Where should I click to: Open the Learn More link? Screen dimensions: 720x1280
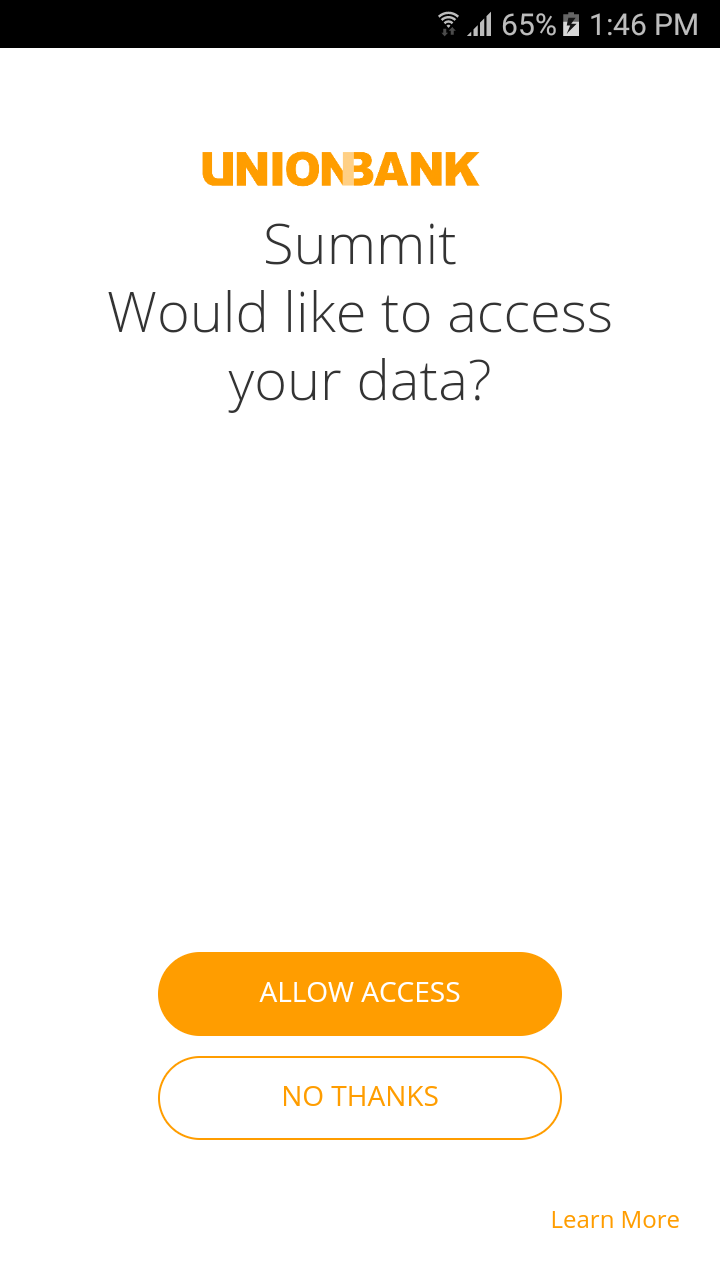tap(615, 1220)
